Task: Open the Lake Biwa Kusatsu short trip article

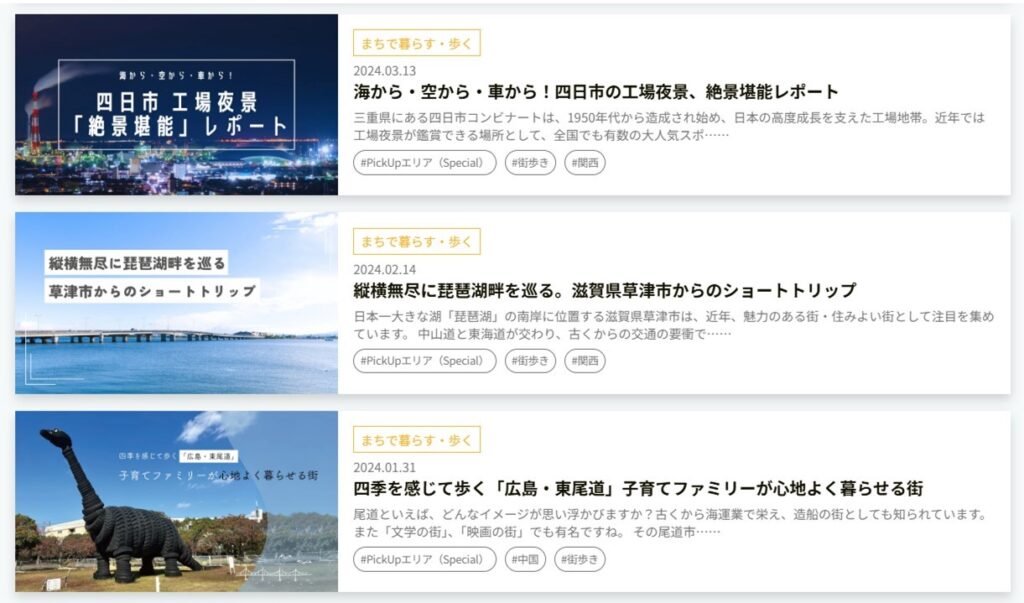Action: [x=604, y=290]
